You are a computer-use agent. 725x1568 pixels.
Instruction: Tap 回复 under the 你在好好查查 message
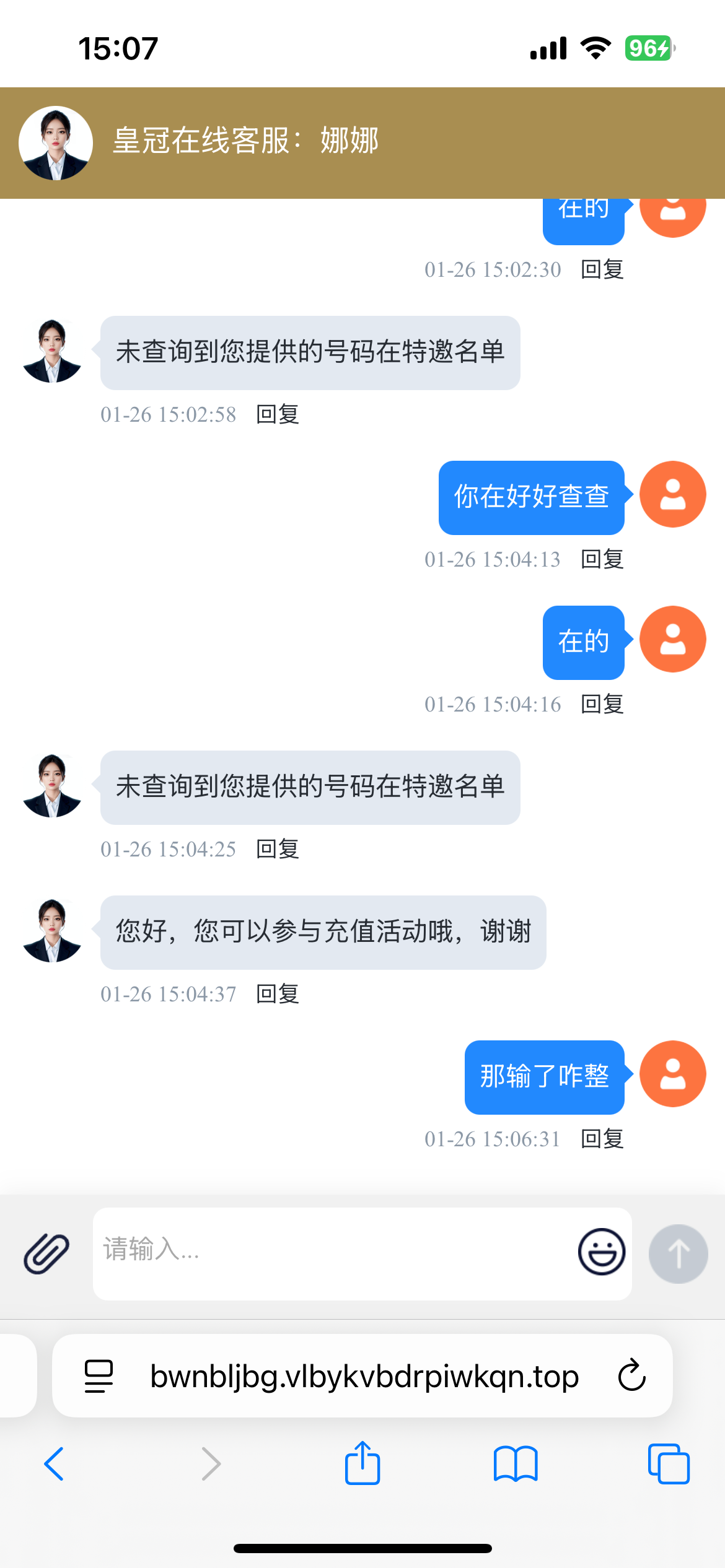(x=602, y=559)
